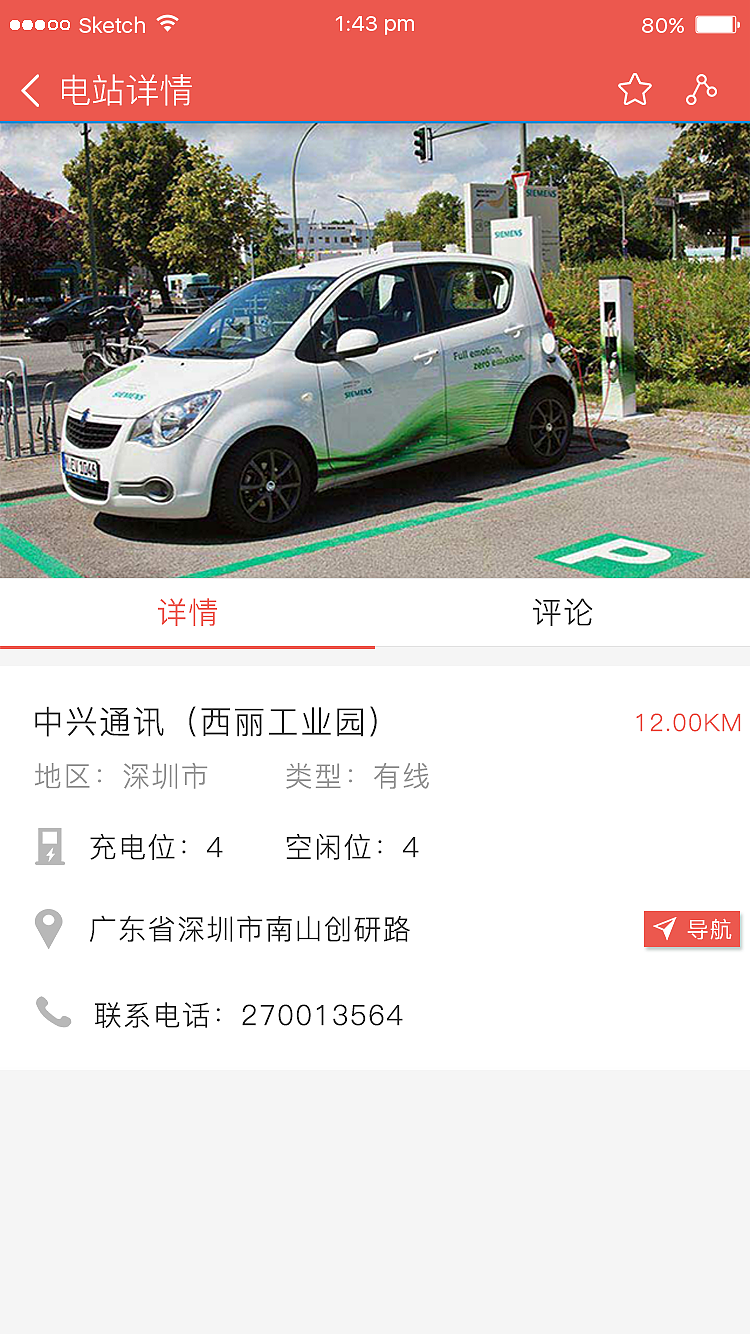Tap the phone number 270013564 to call
This screenshot has height=1334, width=750.
pos(322,1014)
